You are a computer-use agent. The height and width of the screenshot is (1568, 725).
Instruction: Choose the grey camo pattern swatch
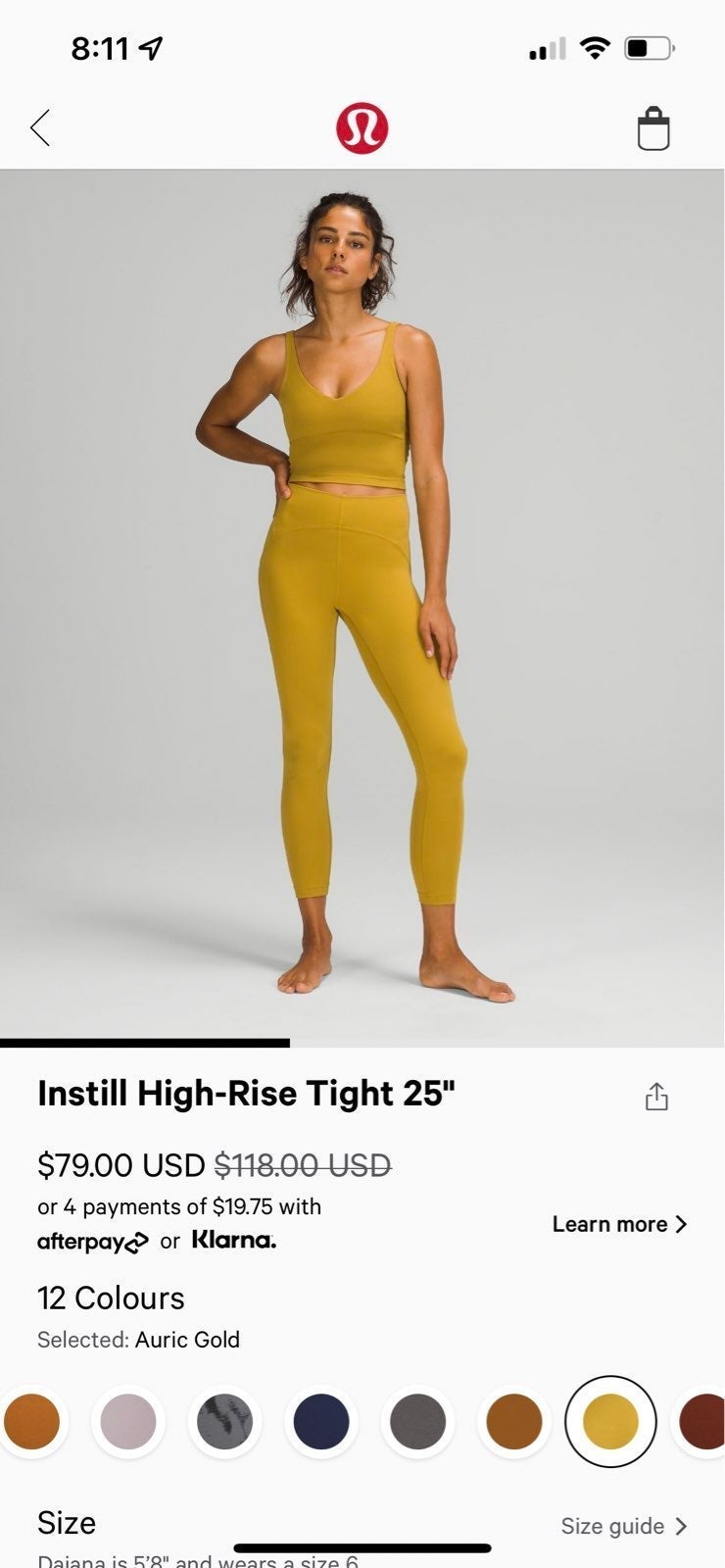pyautogui.click(x=224, y=1421)
